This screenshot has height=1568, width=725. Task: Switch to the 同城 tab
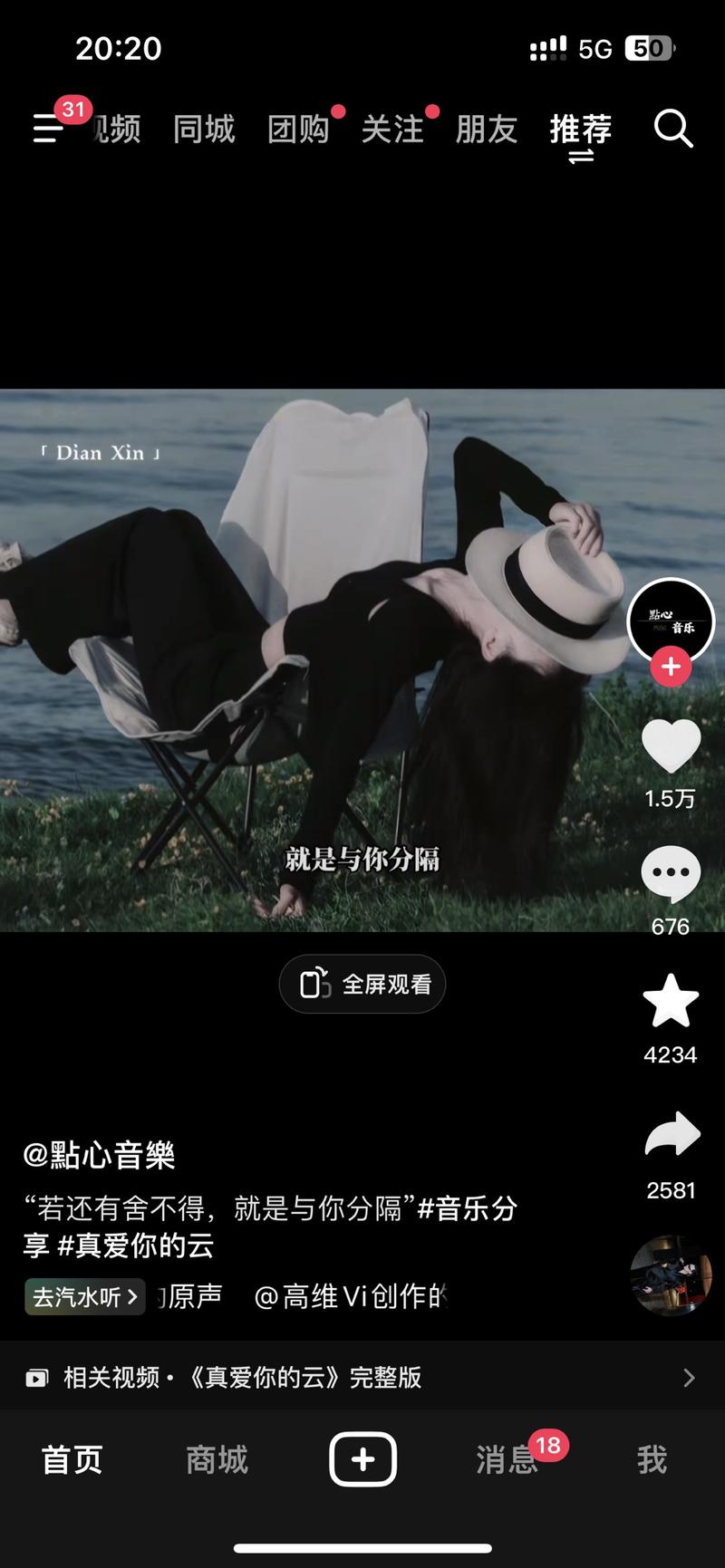(x=204, y=130)
